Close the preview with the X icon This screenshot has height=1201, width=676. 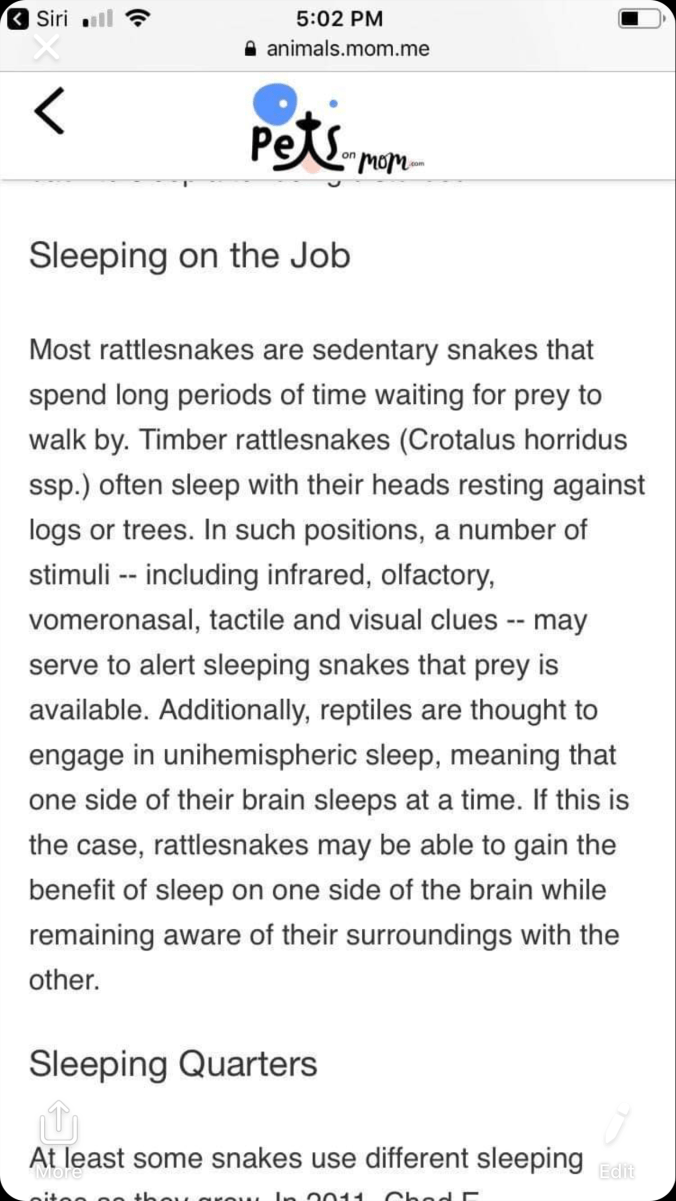pyautogui.click(x=45, y=49)
